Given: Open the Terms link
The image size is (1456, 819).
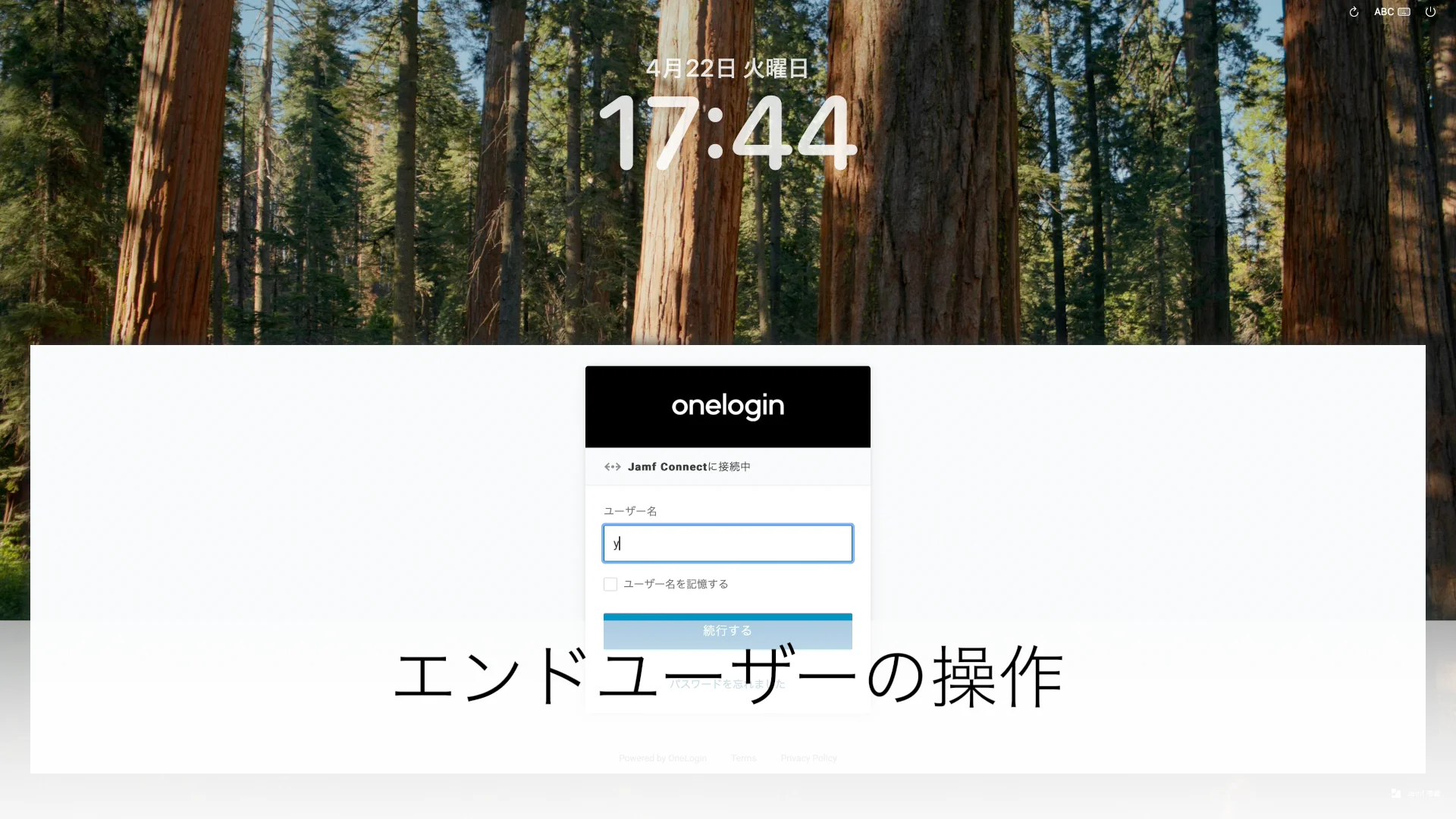Looking at the screenshot, I should point(744,758).
